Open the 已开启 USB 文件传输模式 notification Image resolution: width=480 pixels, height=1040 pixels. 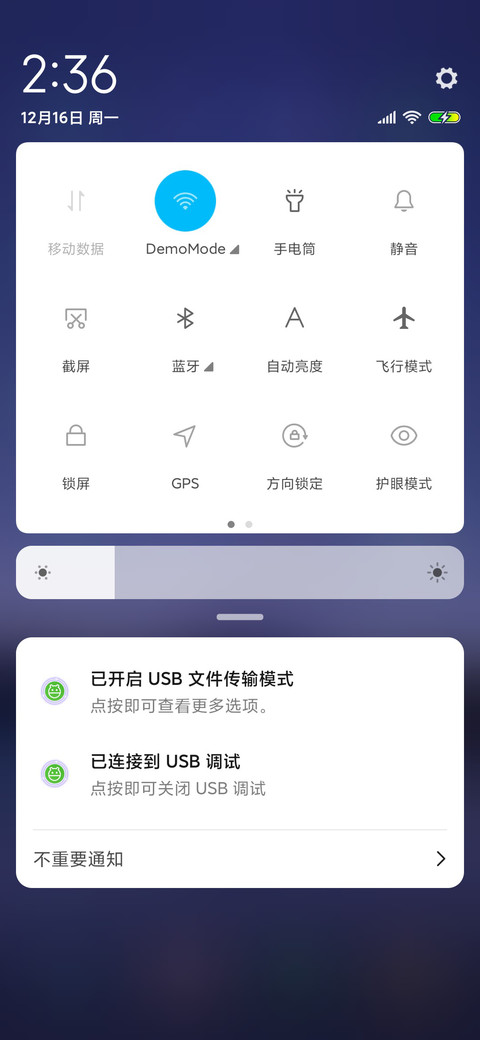tap(240, 691)
